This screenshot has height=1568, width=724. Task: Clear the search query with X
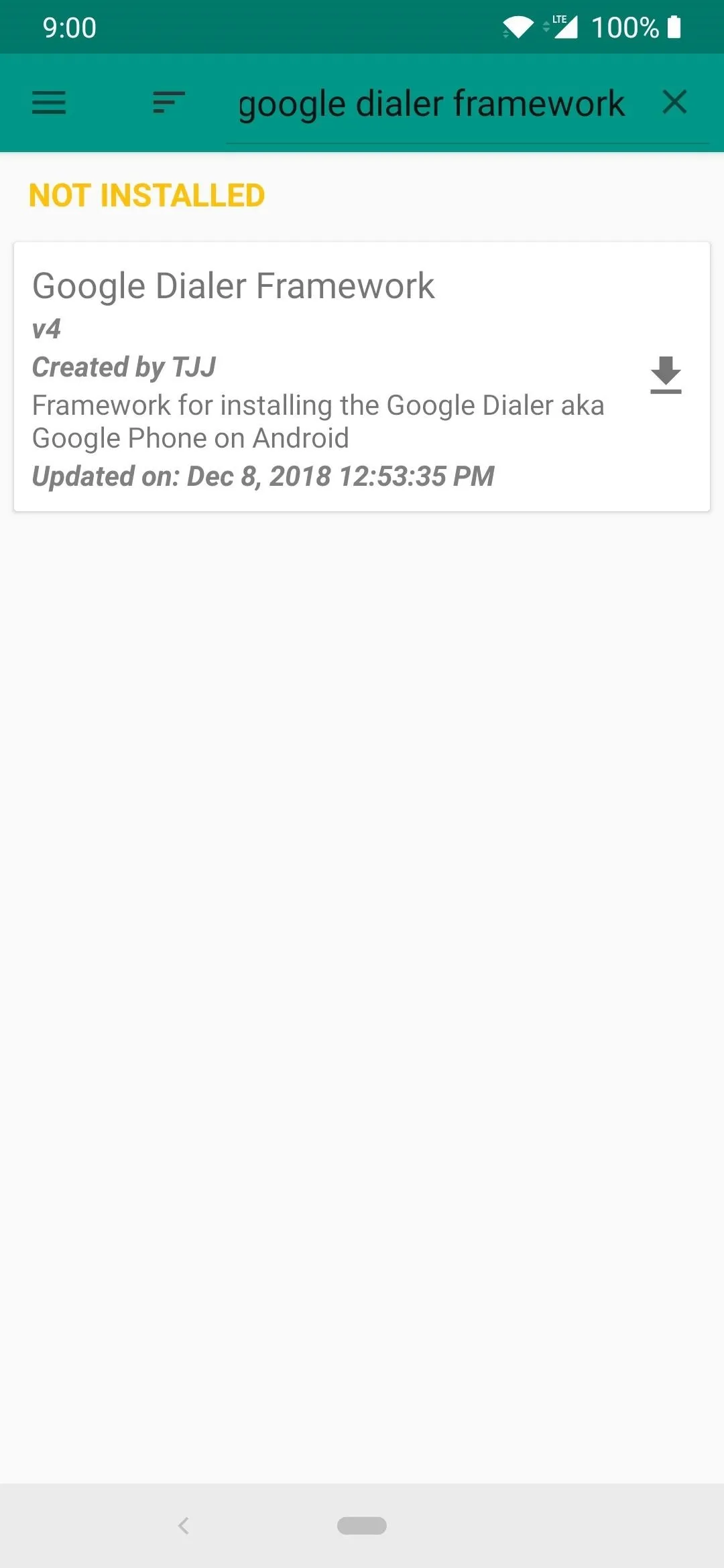pyautogui.click(x=674, y=103)
